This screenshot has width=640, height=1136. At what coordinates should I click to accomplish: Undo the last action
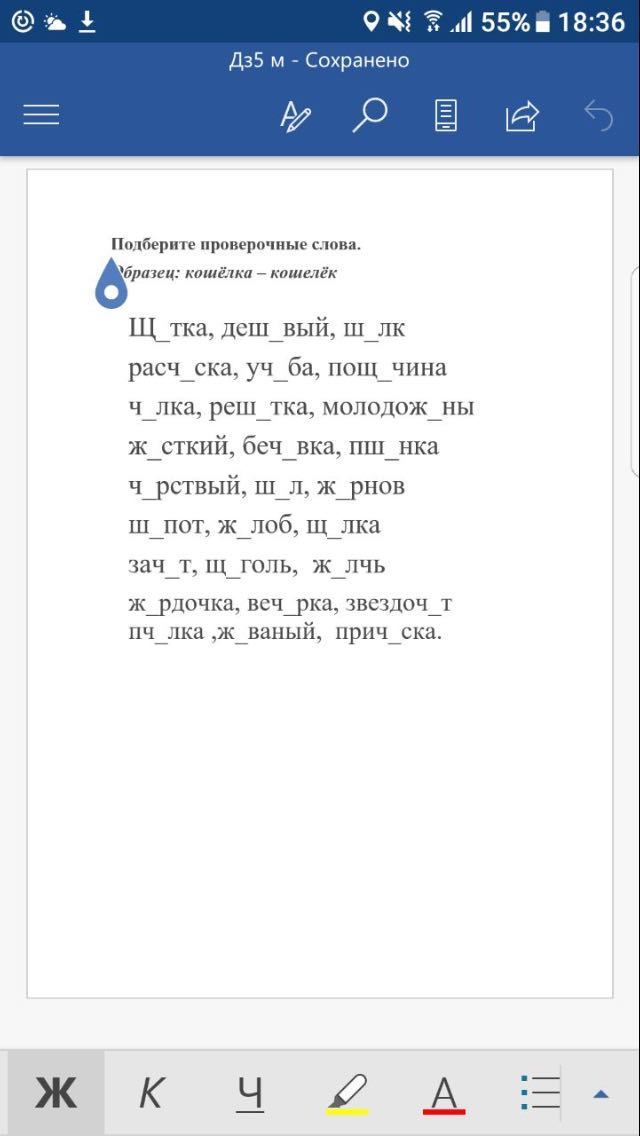click(x=598, y=116)
